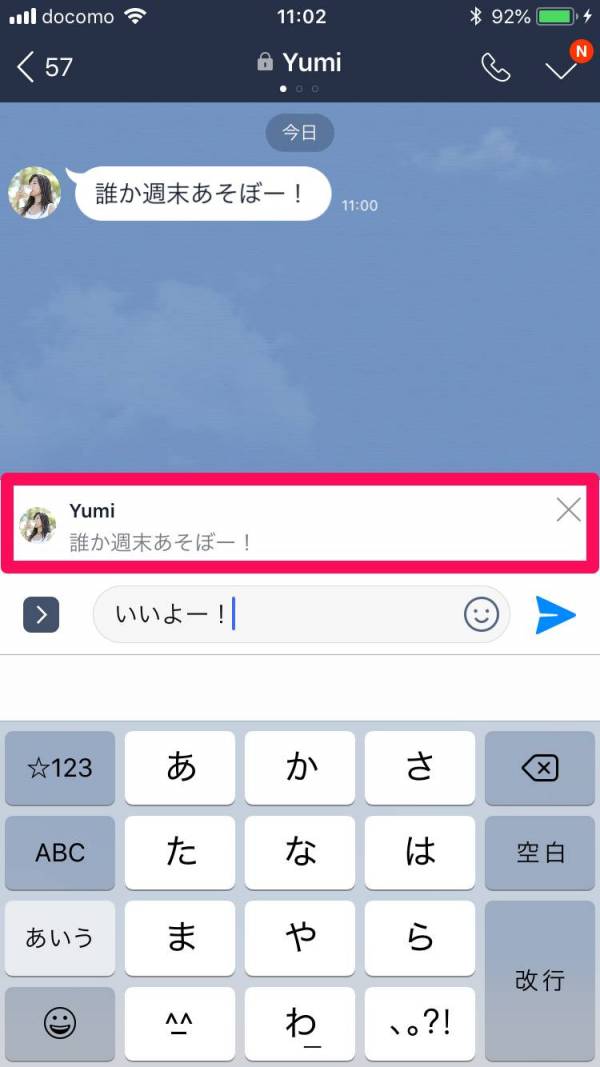The width and height of the screenshot is (600, 1067).
Task: Send the message いいよー！
Action: click(x=555, y=615)
